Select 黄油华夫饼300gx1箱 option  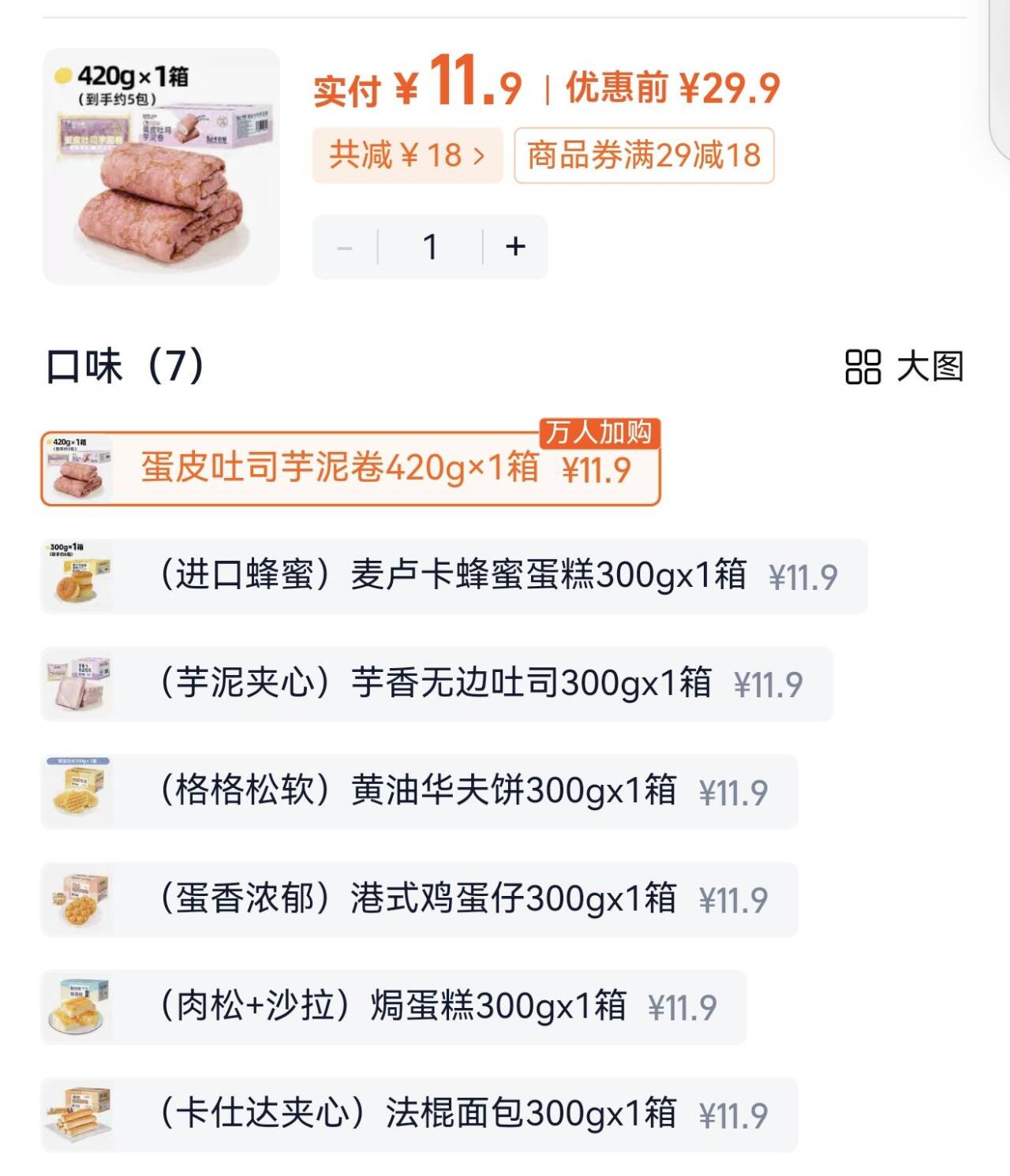419,791
